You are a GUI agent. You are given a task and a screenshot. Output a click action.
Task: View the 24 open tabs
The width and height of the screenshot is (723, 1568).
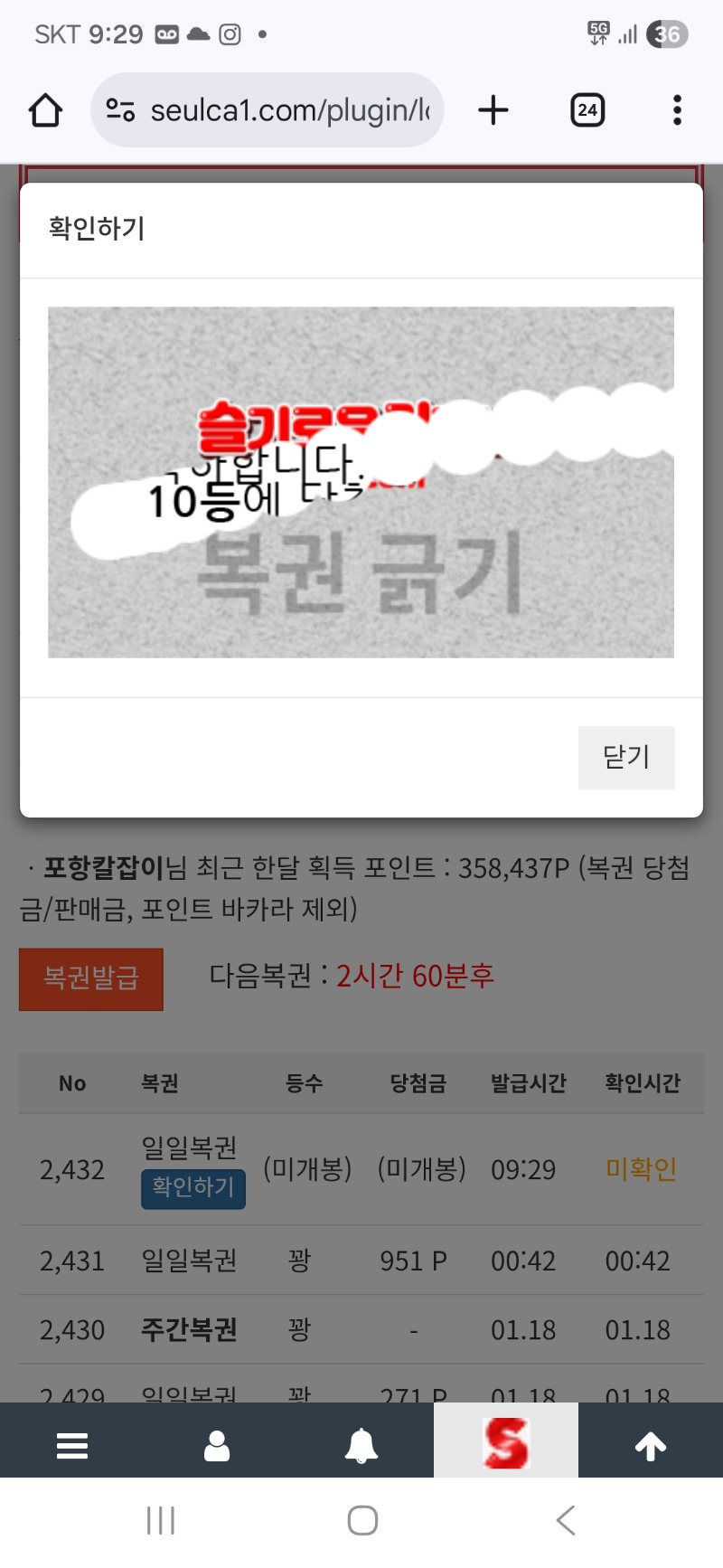pos(587,110)
